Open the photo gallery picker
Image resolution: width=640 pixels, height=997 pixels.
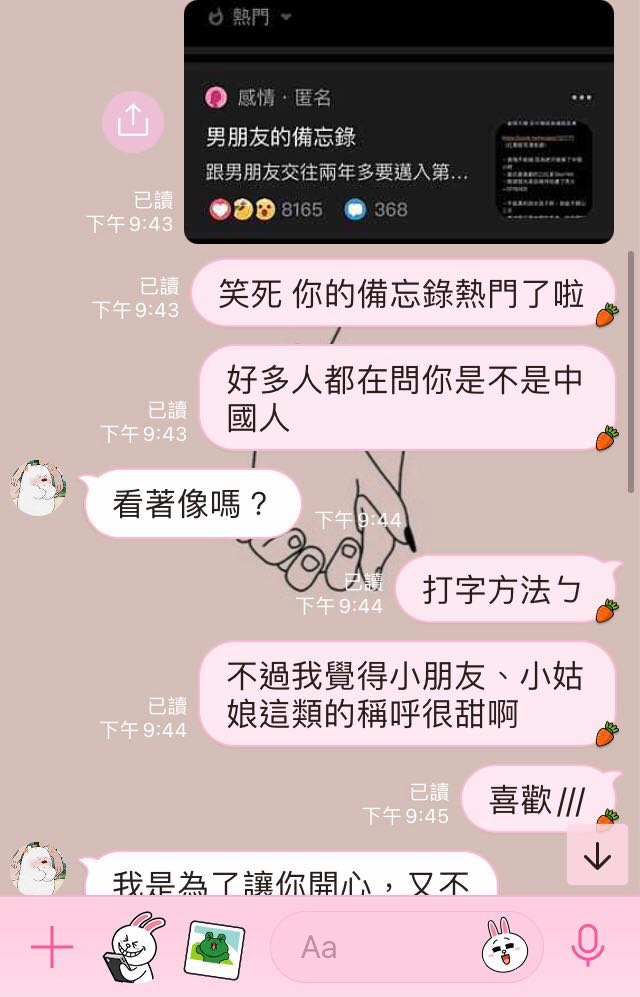(214, 946)
